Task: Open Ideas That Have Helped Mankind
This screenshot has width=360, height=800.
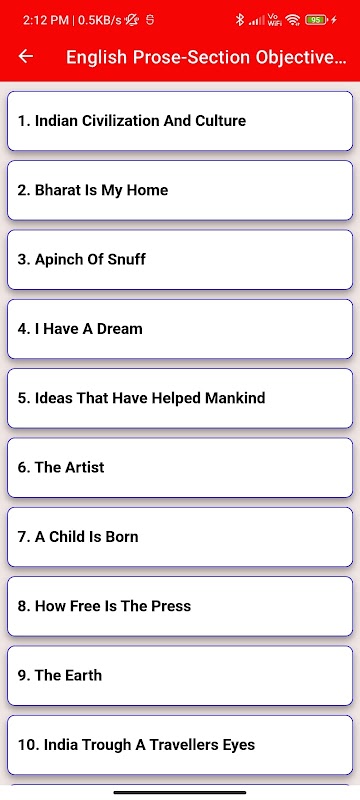Action: (180, 398)
